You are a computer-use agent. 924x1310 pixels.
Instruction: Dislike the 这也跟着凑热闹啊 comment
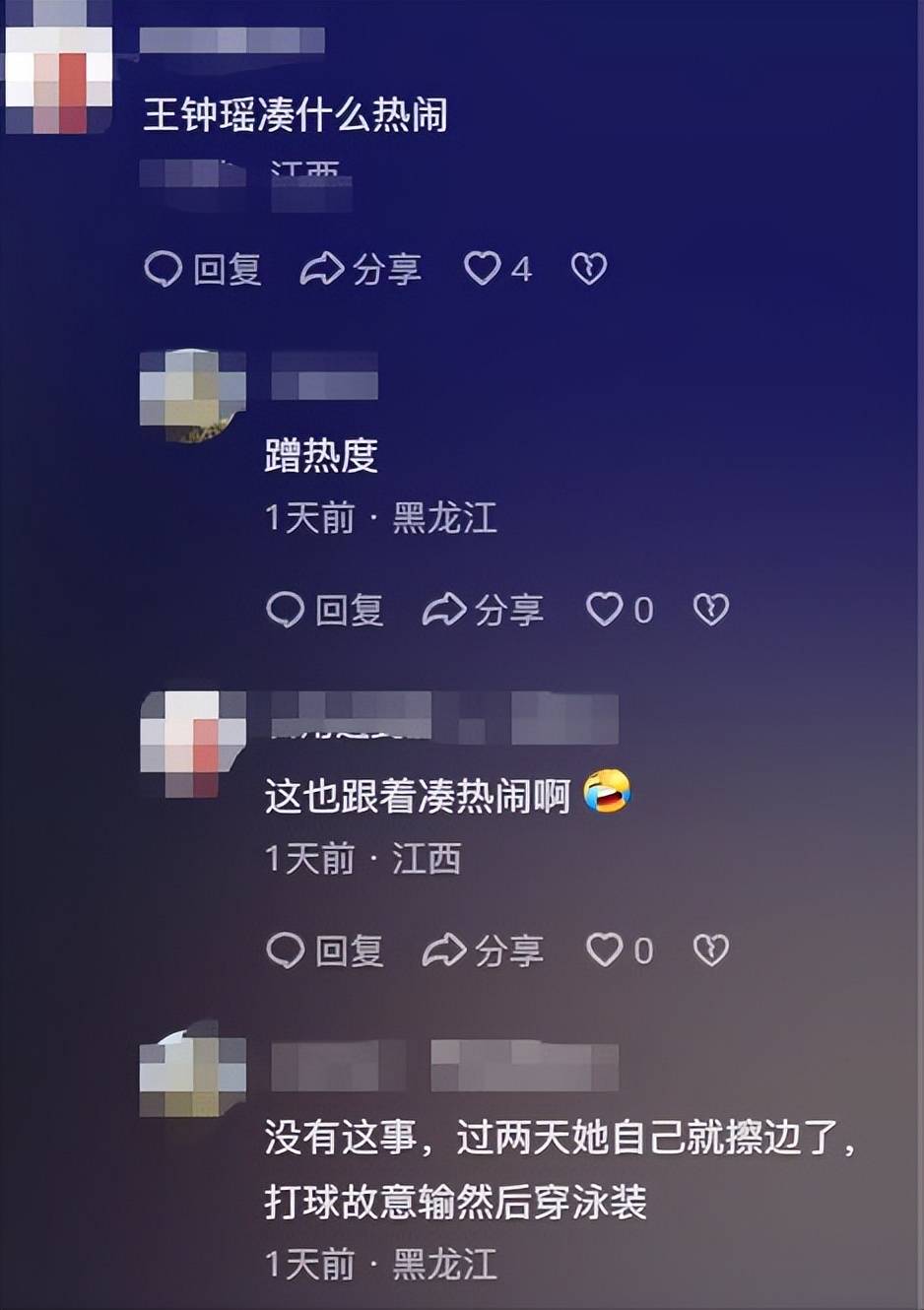[711, 950]
